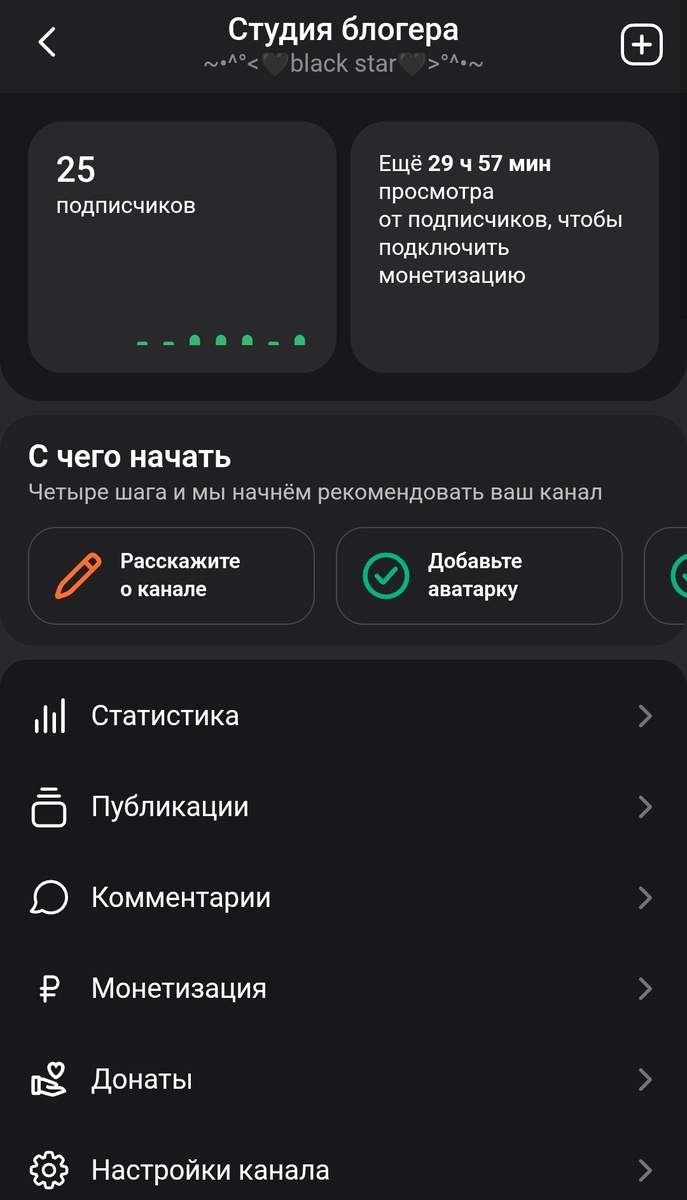Tap Расскажите о канале step
This screenshot has width=687, height=1200.
click(x=171, y=576)
